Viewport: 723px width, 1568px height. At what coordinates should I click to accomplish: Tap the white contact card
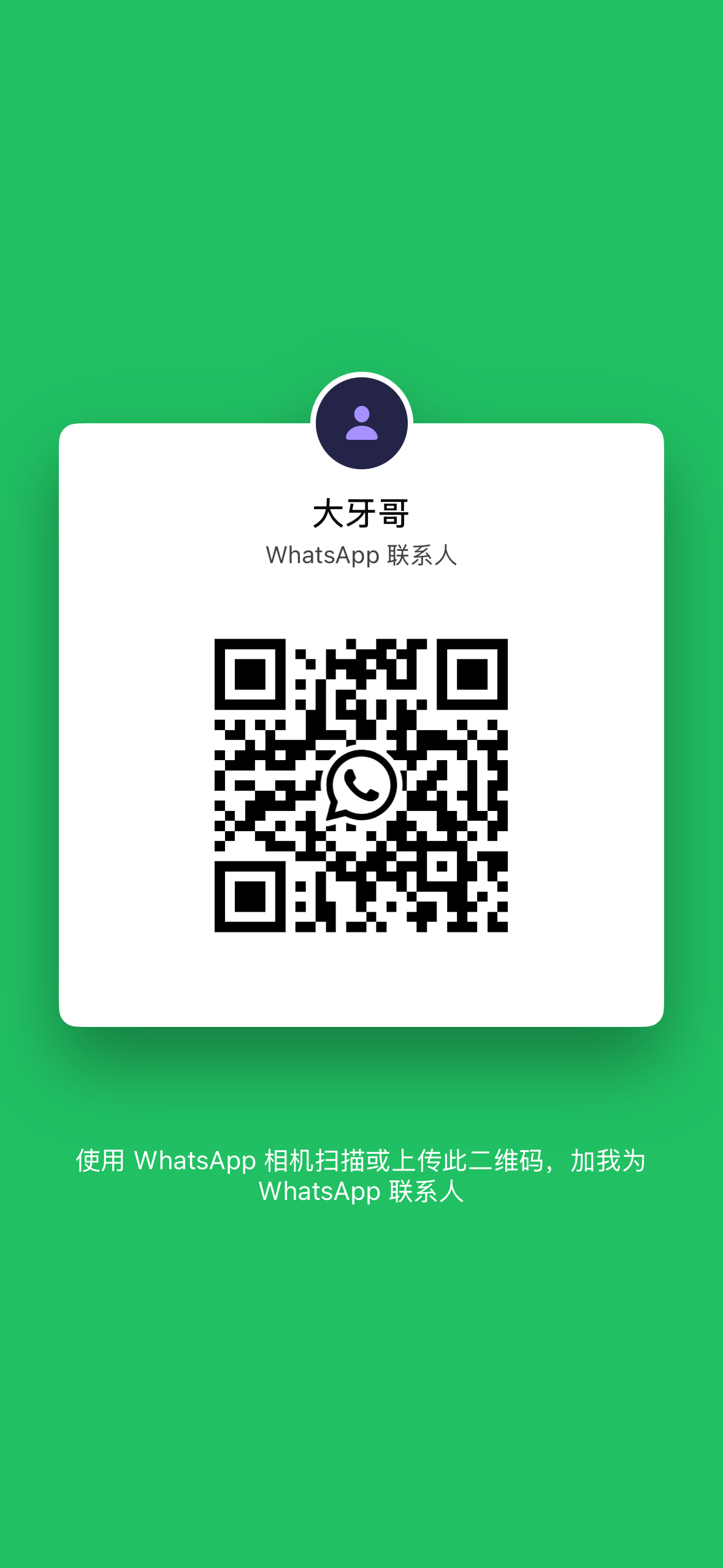pyautogui.click(x=361, y=982)
